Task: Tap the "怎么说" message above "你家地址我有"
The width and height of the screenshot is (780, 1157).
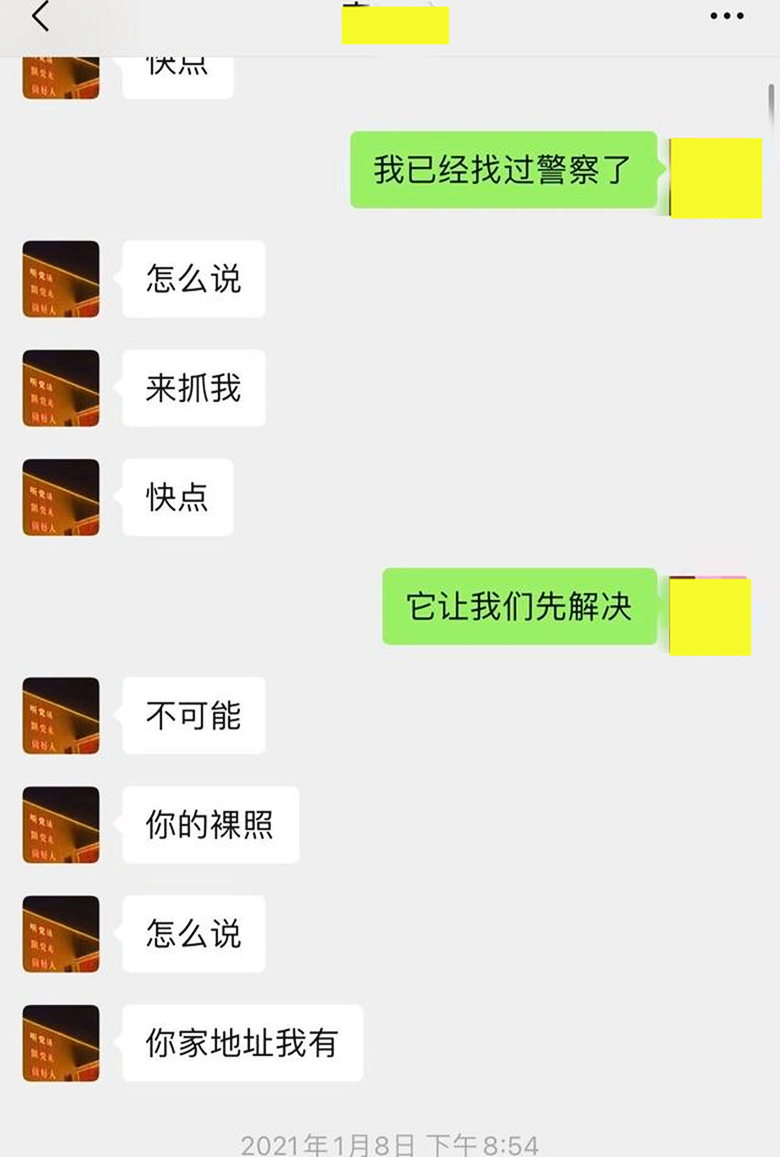Action: 193,933
